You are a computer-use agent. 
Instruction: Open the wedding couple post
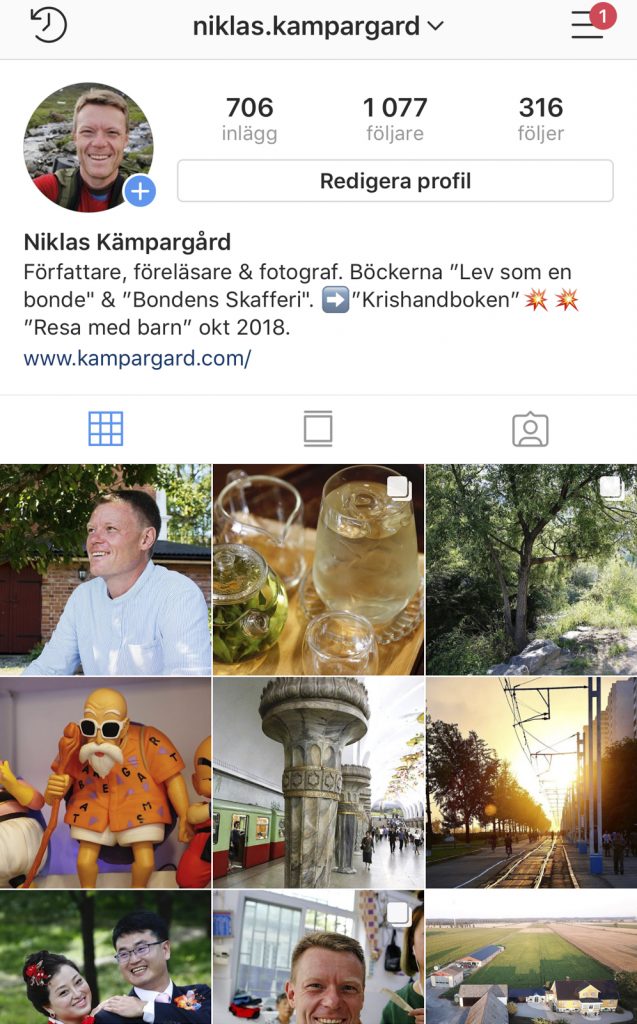(105, 958)
